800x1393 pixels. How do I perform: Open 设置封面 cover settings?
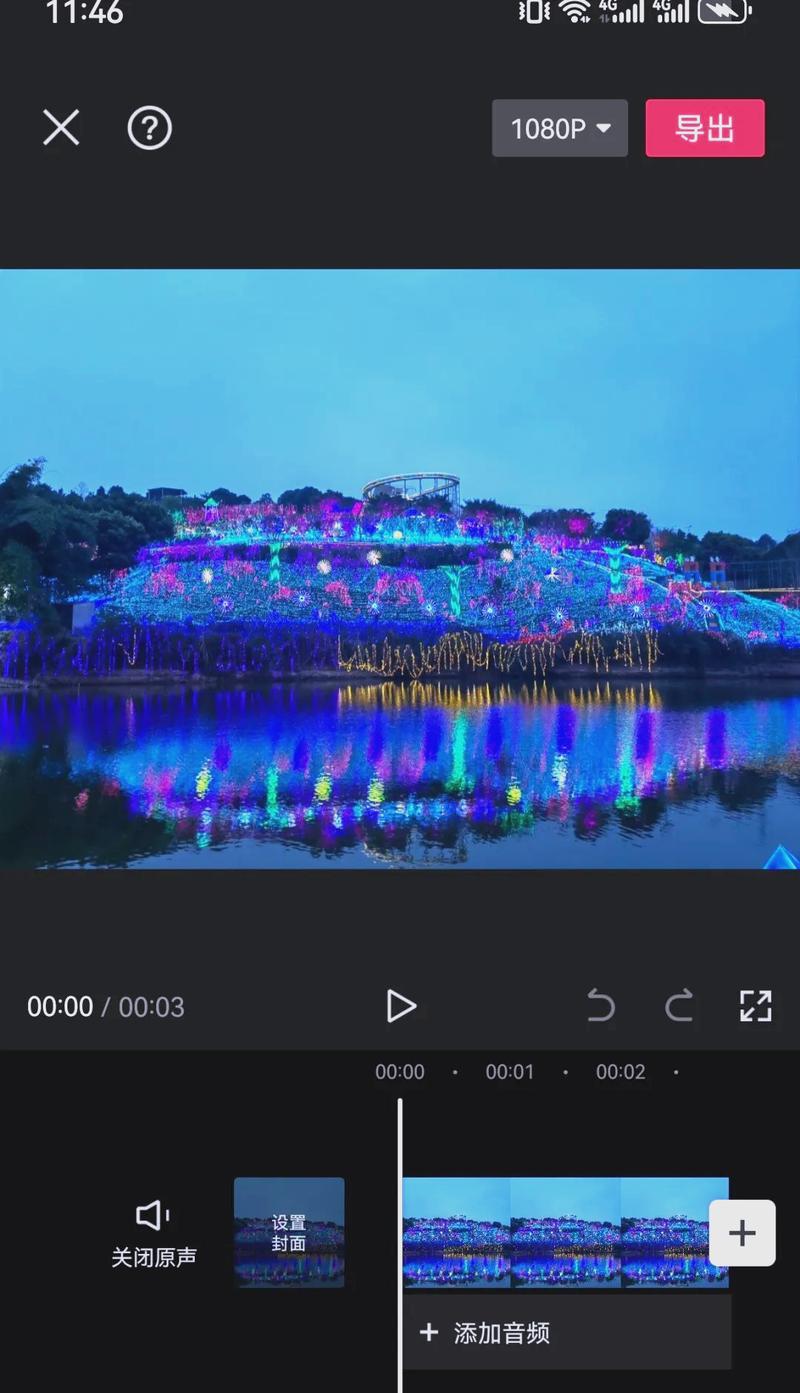click(x=289, y=1232)
